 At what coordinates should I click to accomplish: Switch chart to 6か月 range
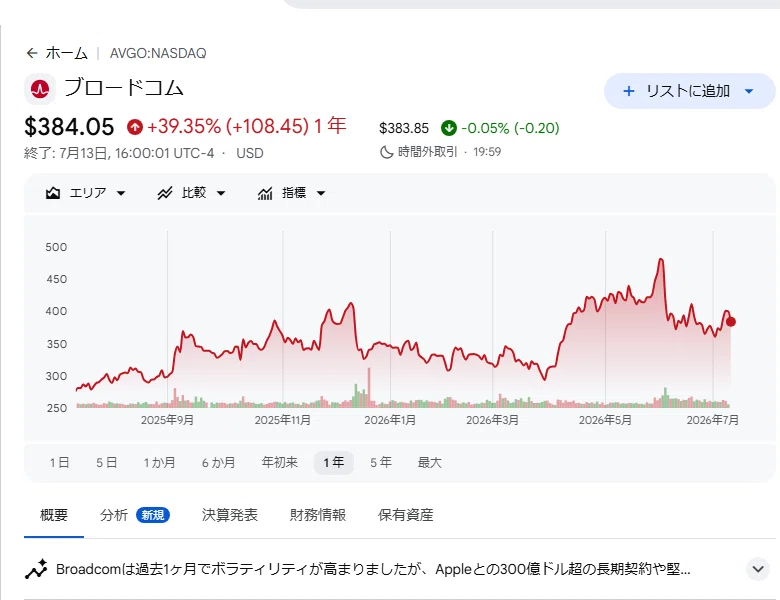point(218,463)
